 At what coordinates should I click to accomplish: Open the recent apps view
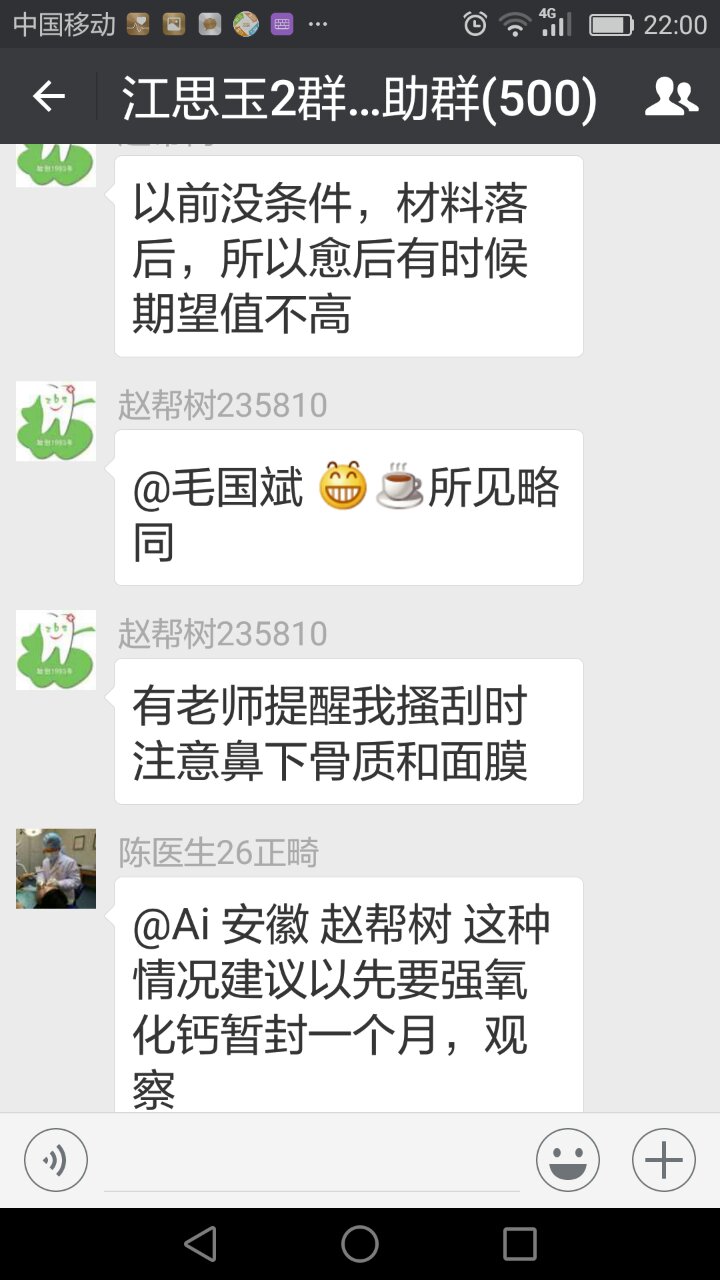[520, 1244]
